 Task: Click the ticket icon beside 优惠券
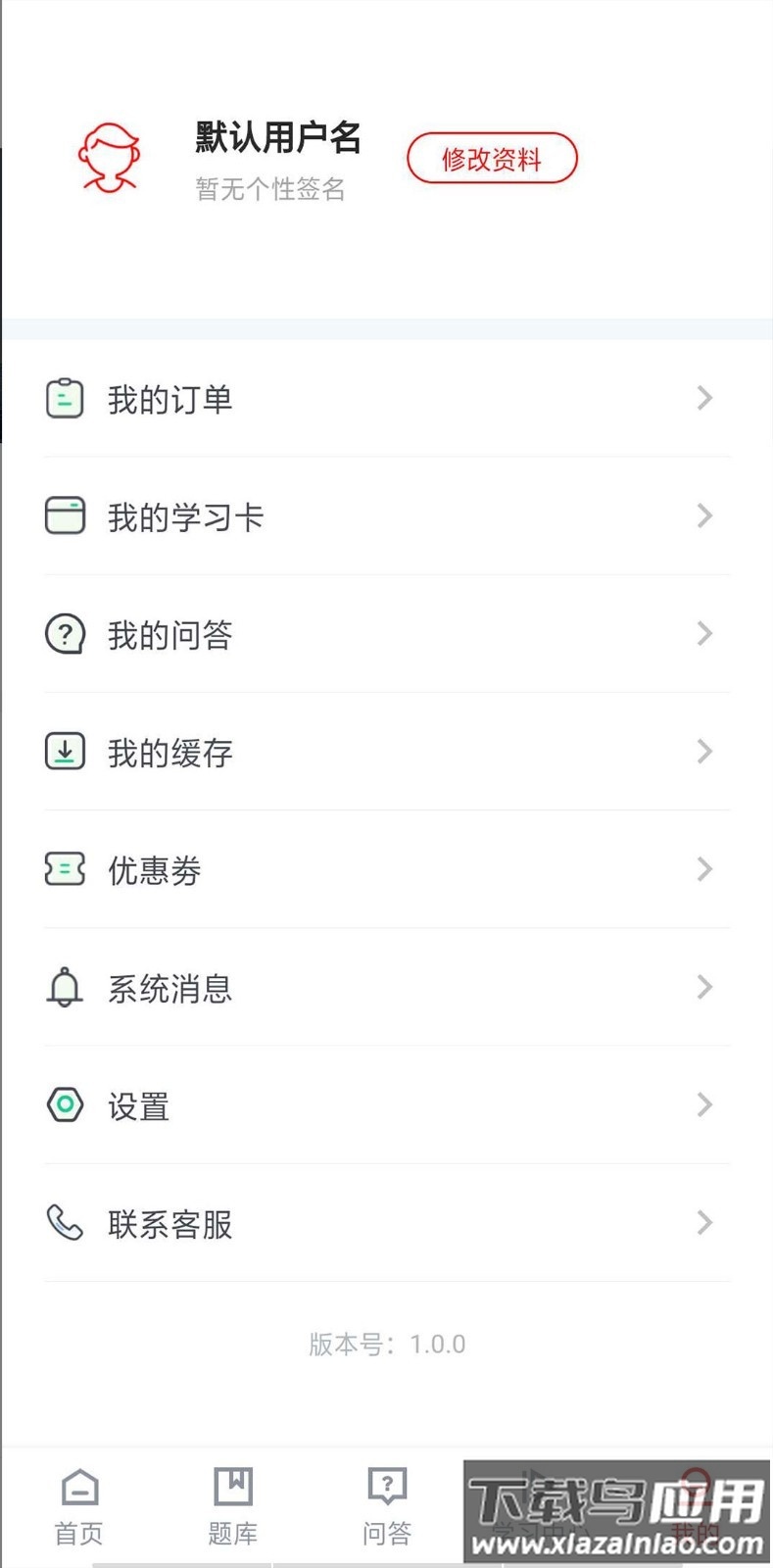(x=65, y=869)
